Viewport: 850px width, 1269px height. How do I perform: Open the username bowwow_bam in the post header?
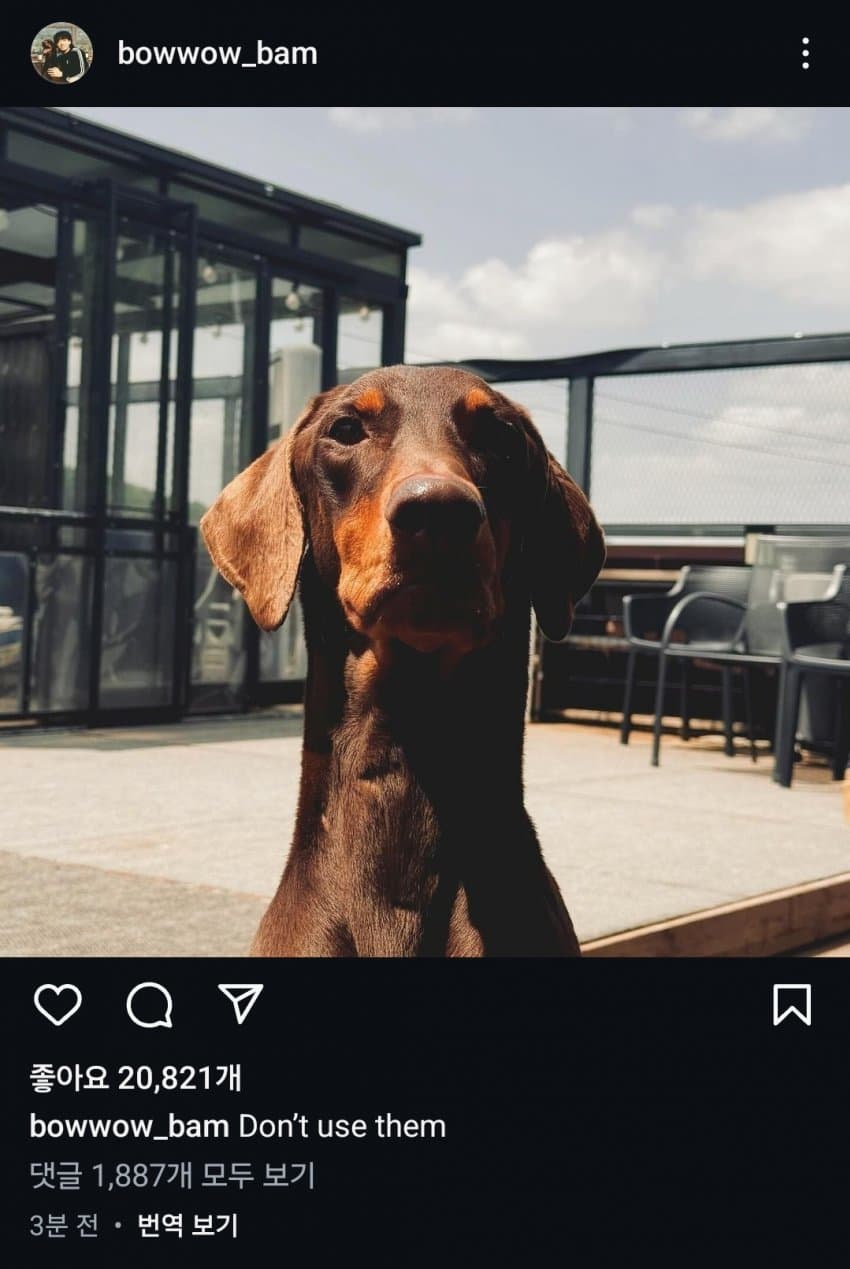pos(217,53)
